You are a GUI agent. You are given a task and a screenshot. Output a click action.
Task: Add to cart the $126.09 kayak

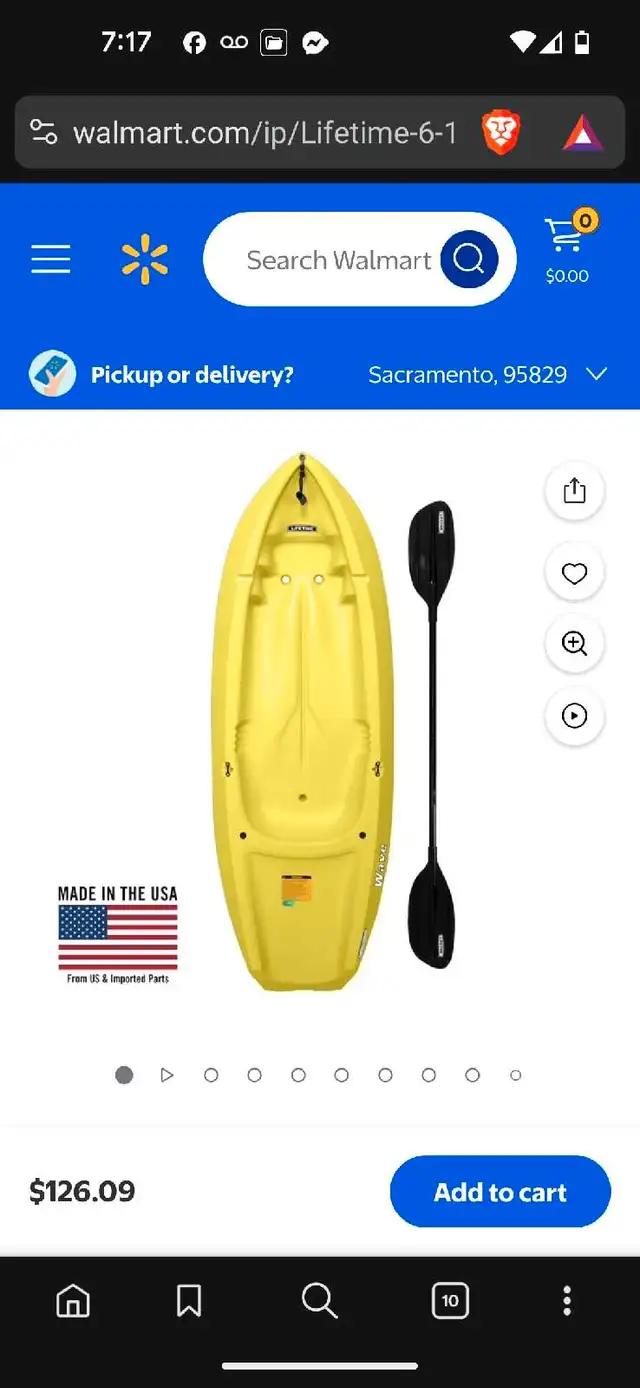click(x=500, y=1192)
